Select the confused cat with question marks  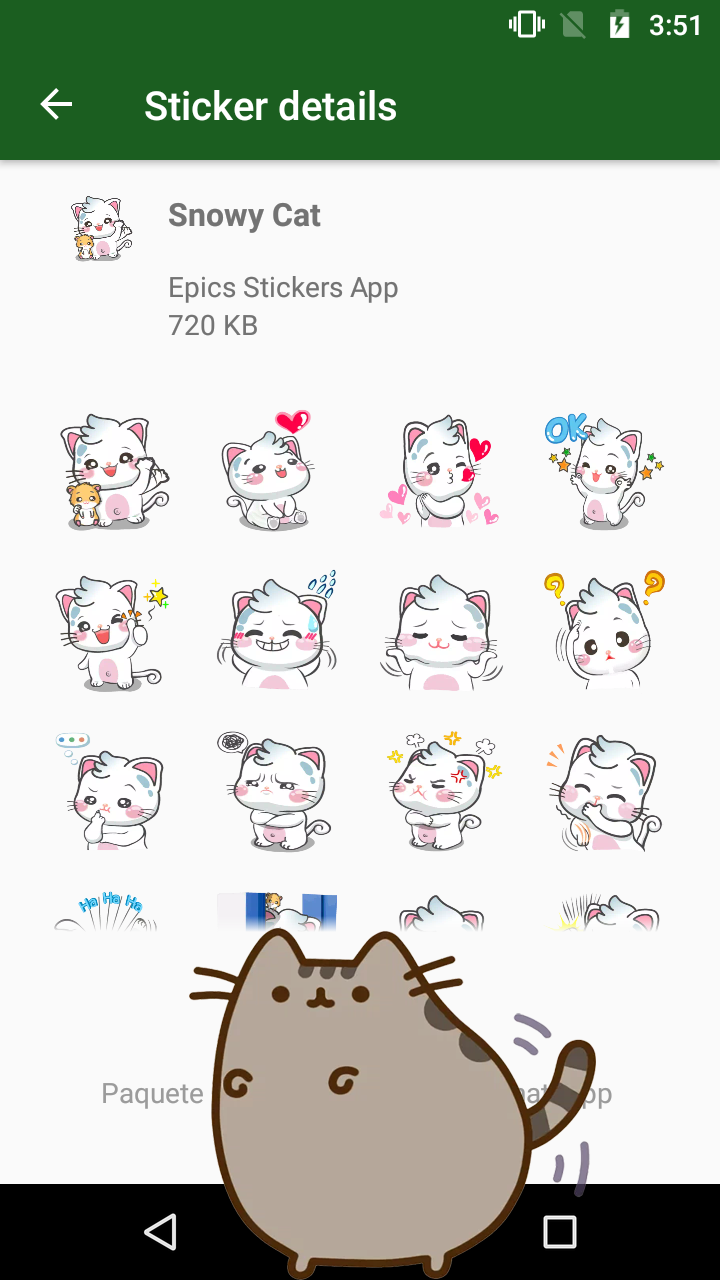(603, 631)
